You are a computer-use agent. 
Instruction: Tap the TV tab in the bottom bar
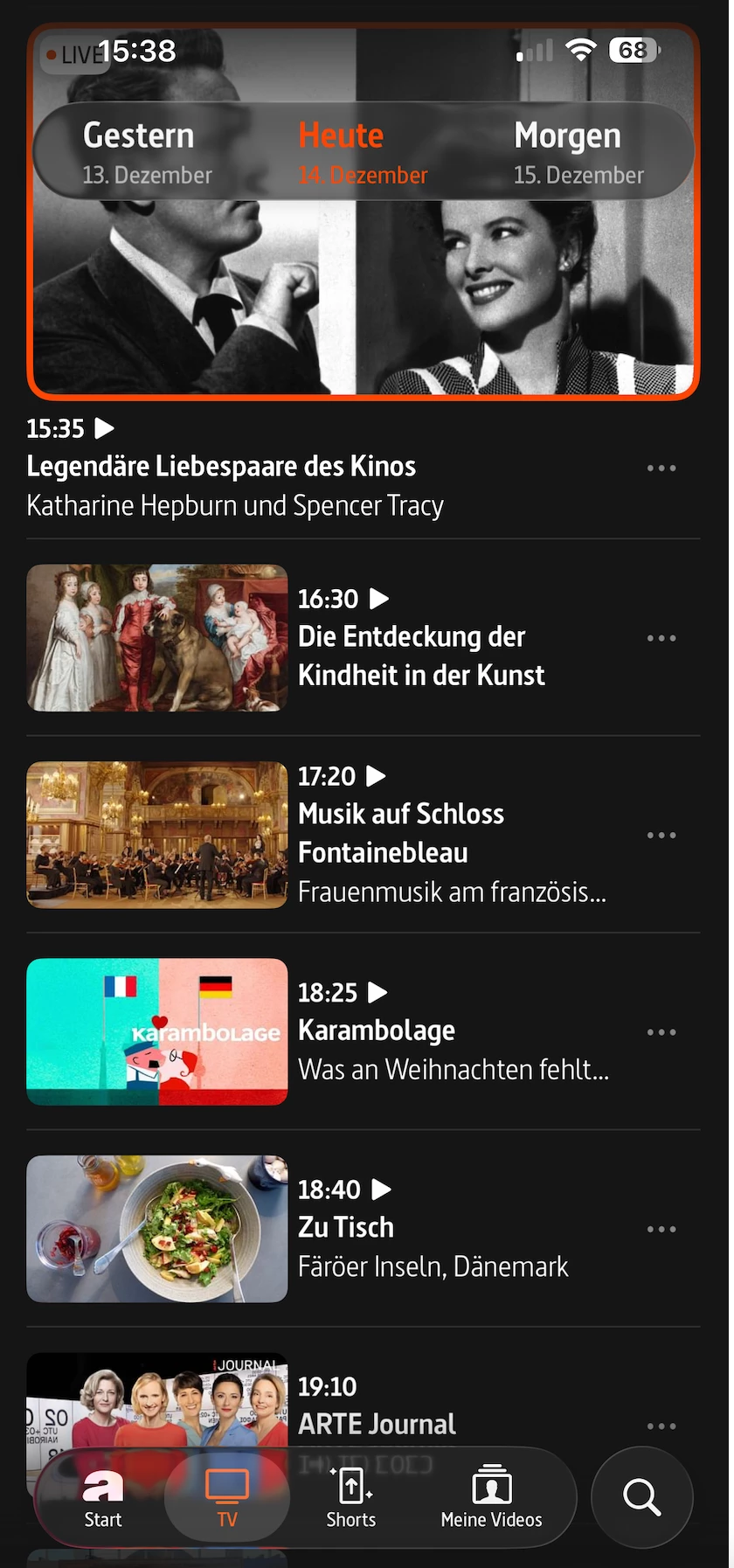227,1498
